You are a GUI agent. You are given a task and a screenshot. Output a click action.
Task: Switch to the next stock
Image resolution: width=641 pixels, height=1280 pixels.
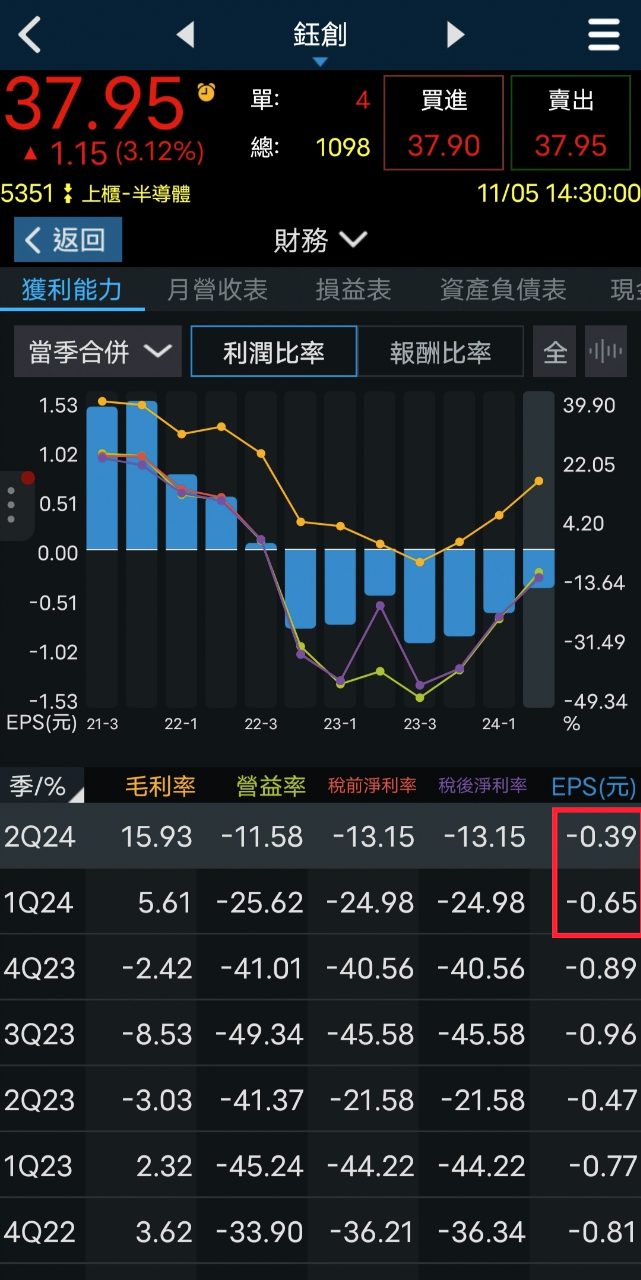[x=456, y=35]
